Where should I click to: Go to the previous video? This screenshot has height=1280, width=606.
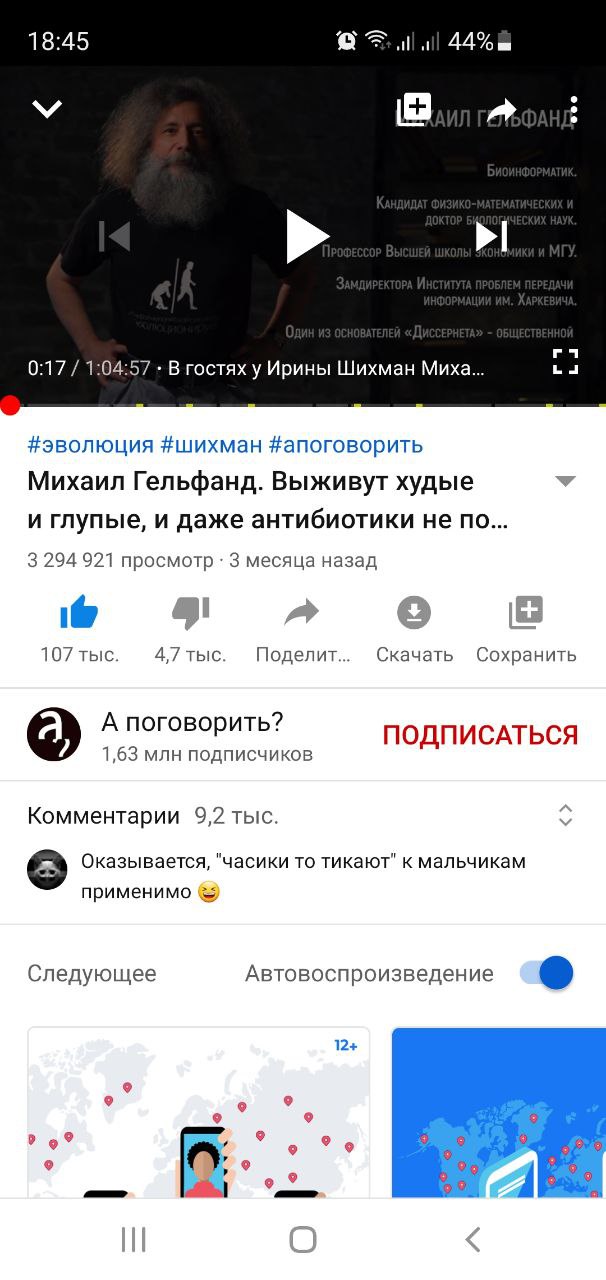click(115, 237)
